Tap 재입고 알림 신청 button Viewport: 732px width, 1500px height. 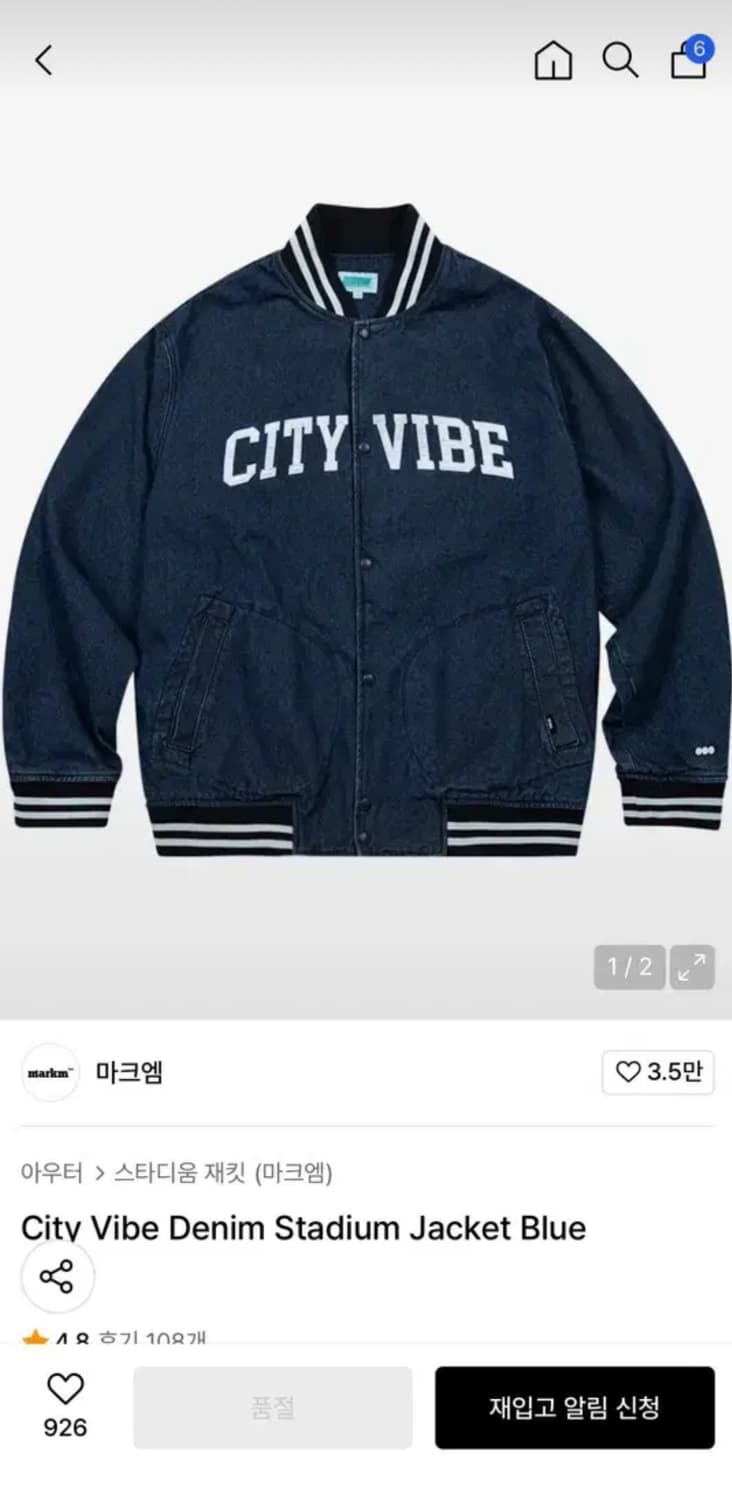[574, 1408]
